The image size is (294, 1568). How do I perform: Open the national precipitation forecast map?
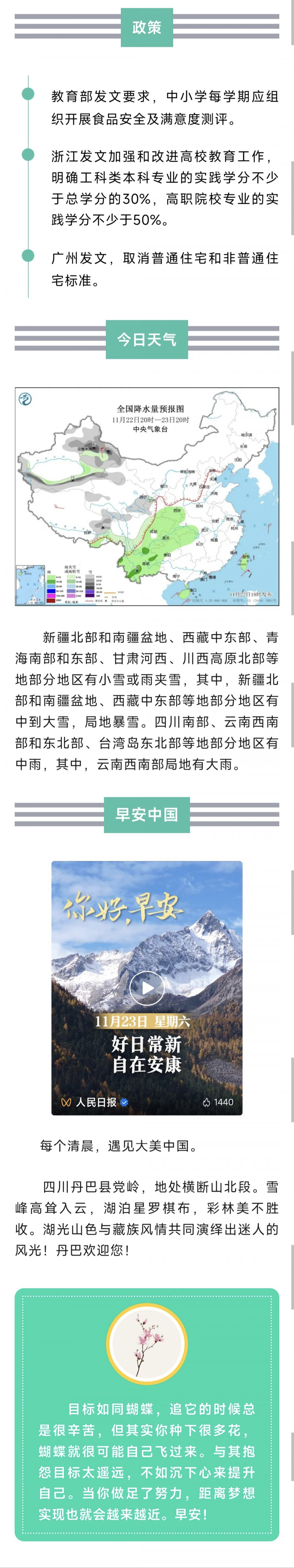[x=147, y=496]
